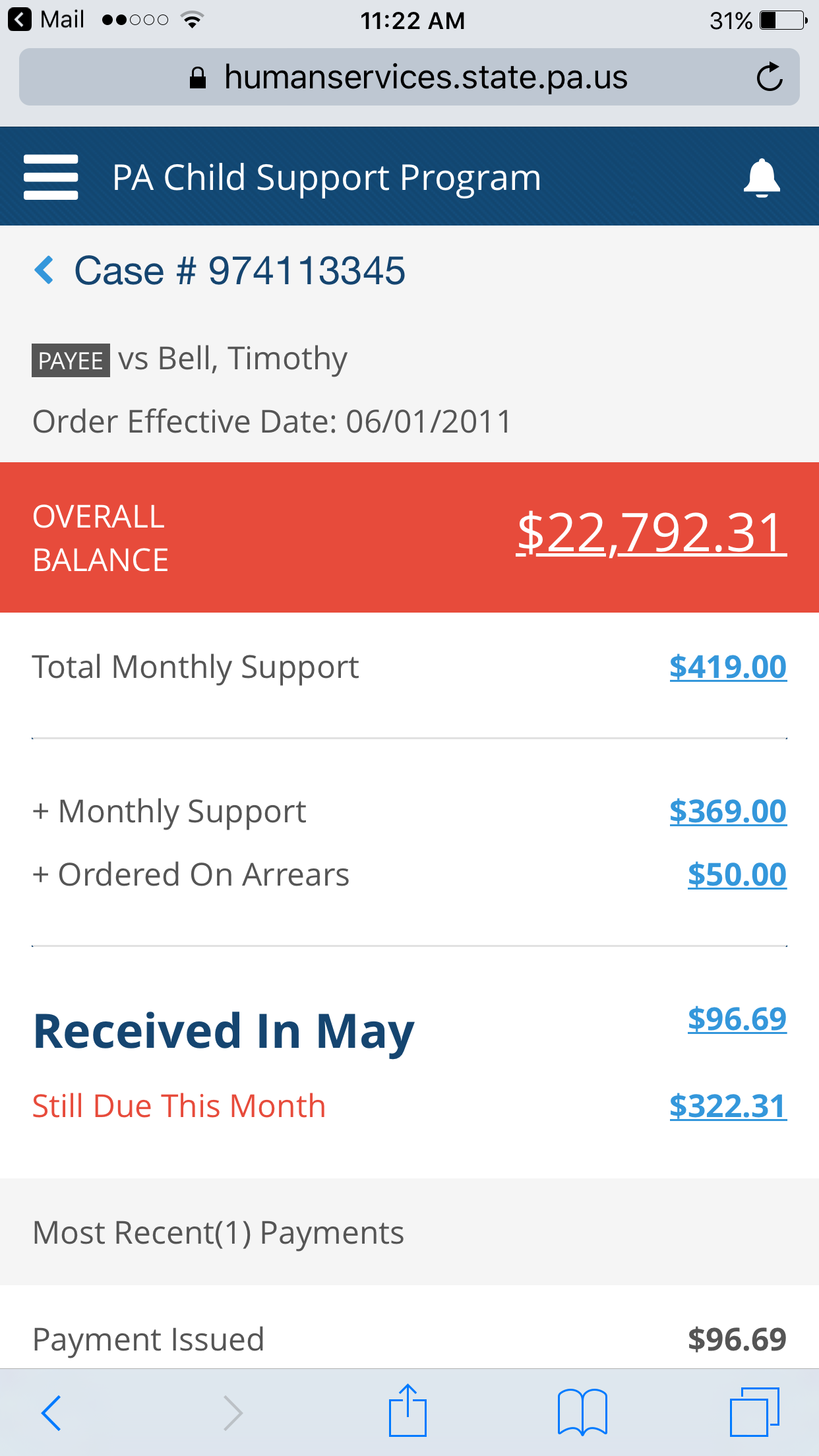Go back from Case # 974113345
The height and width of the screenshot is (1456, 819).
point(44,270)
